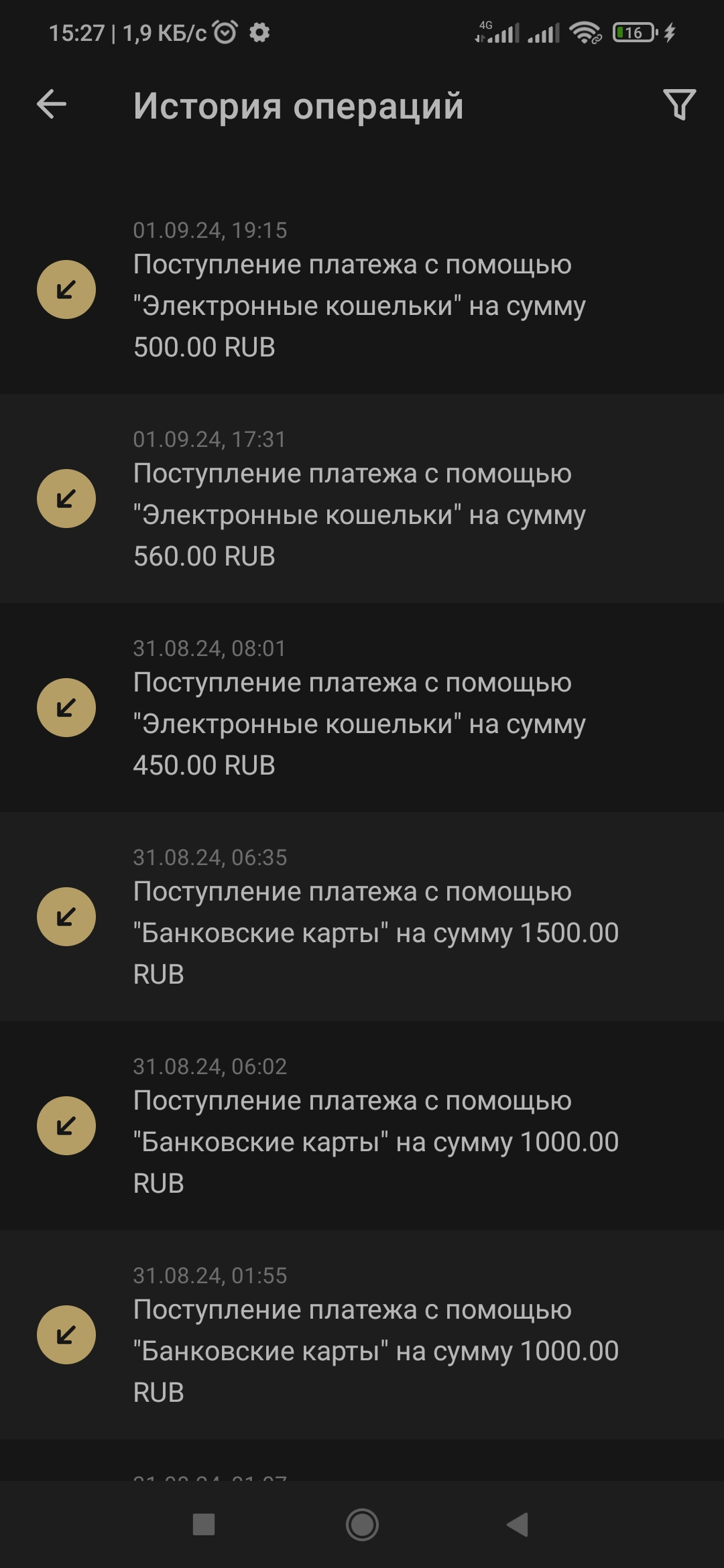Open the 1500.00 RUB payment from 31.08.24, 06:35
This screenshot has width=724, height=1568.
[x=362, y=917]
